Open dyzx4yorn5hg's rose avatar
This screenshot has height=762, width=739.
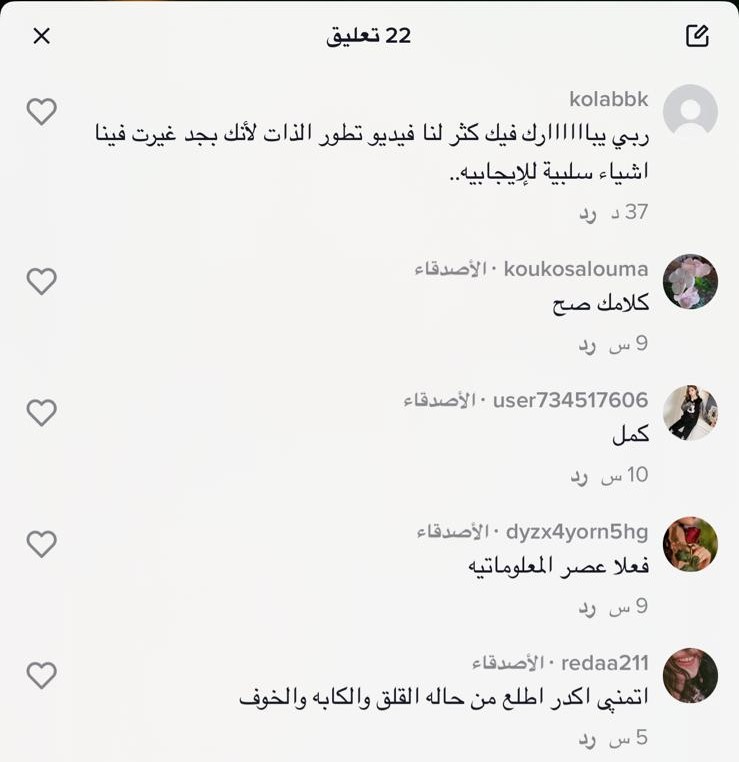tap(690, 543)
